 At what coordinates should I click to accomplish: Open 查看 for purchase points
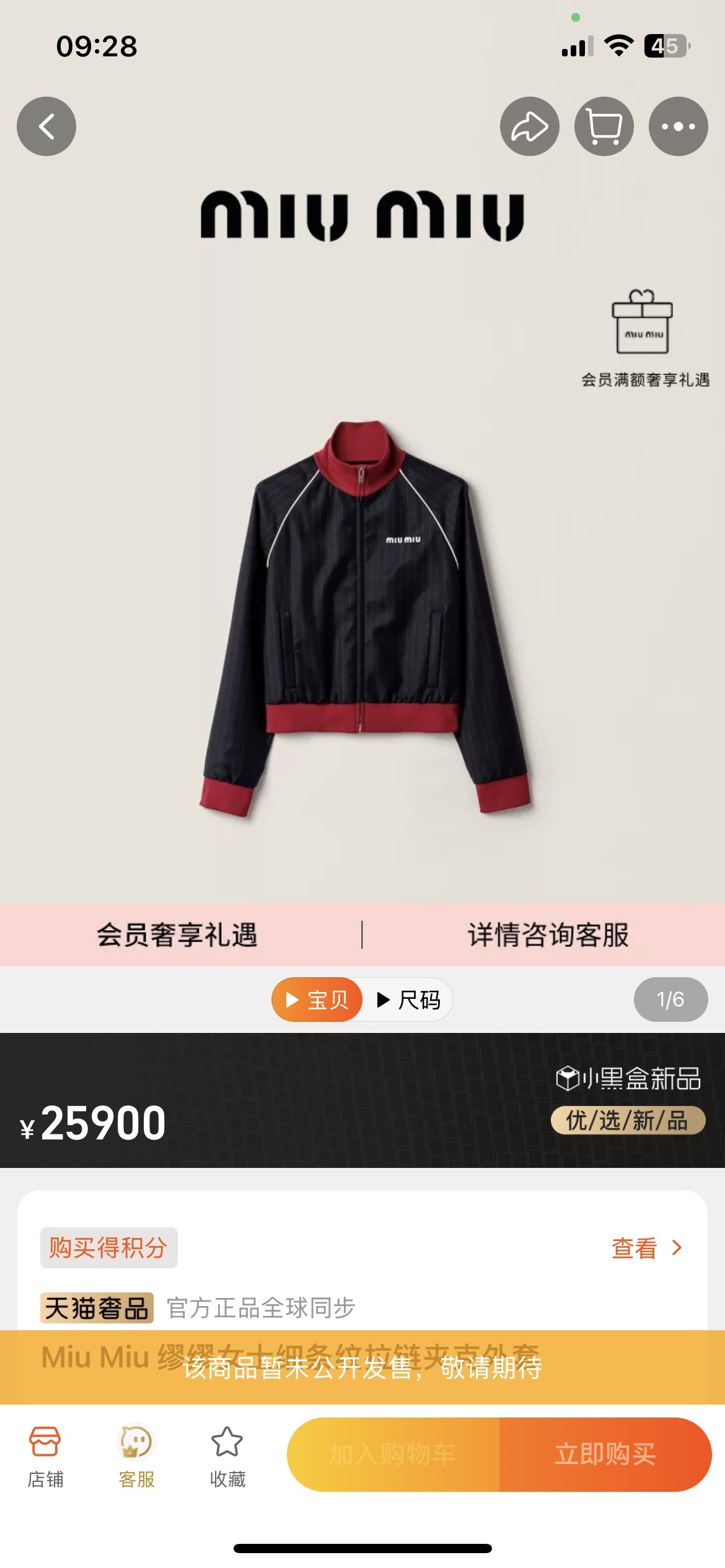point(646,1248)
